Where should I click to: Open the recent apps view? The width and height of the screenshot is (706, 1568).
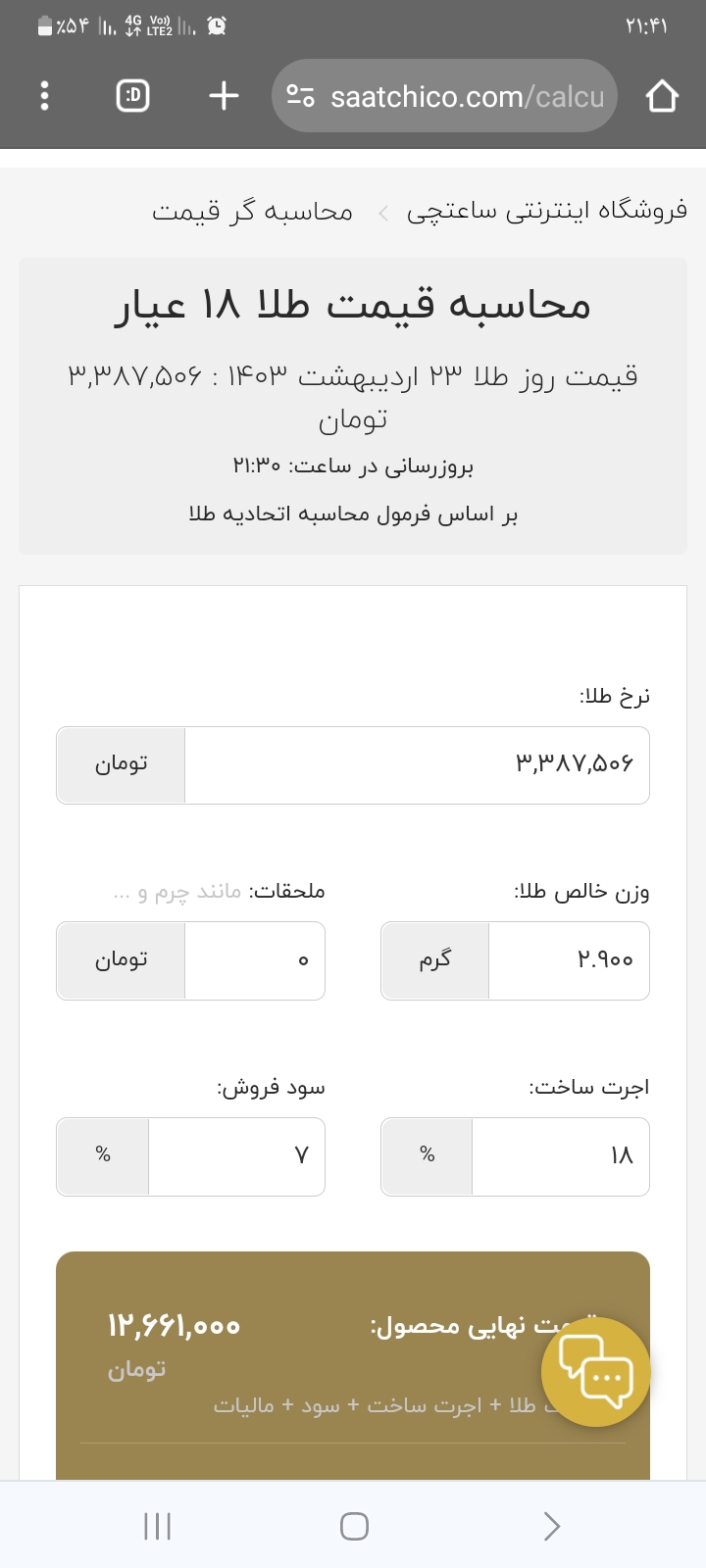157,1526
